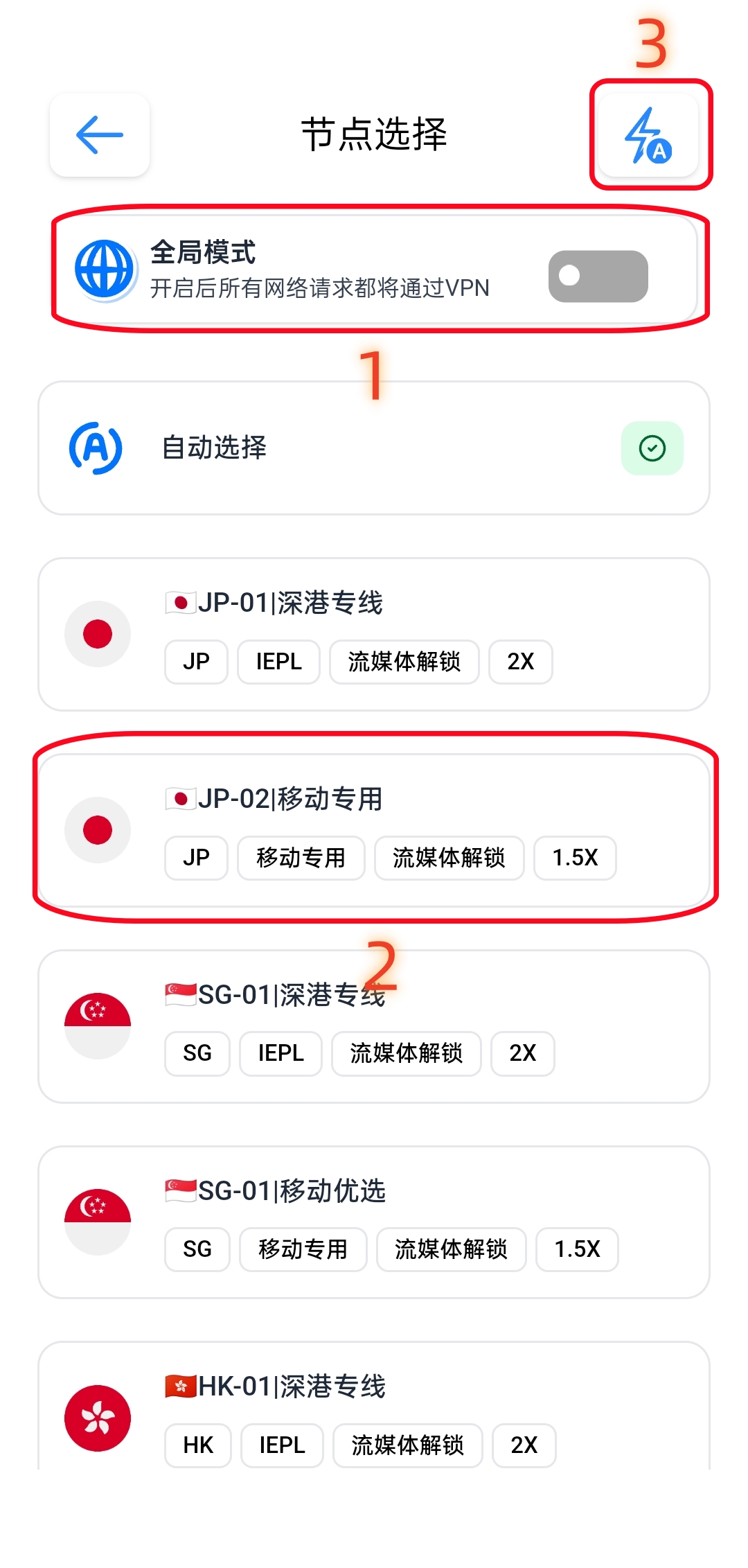Pick the JP-02|移动专用 node
The width and height of the screenshot is (748, 1568).
click(x=374, y=829)
